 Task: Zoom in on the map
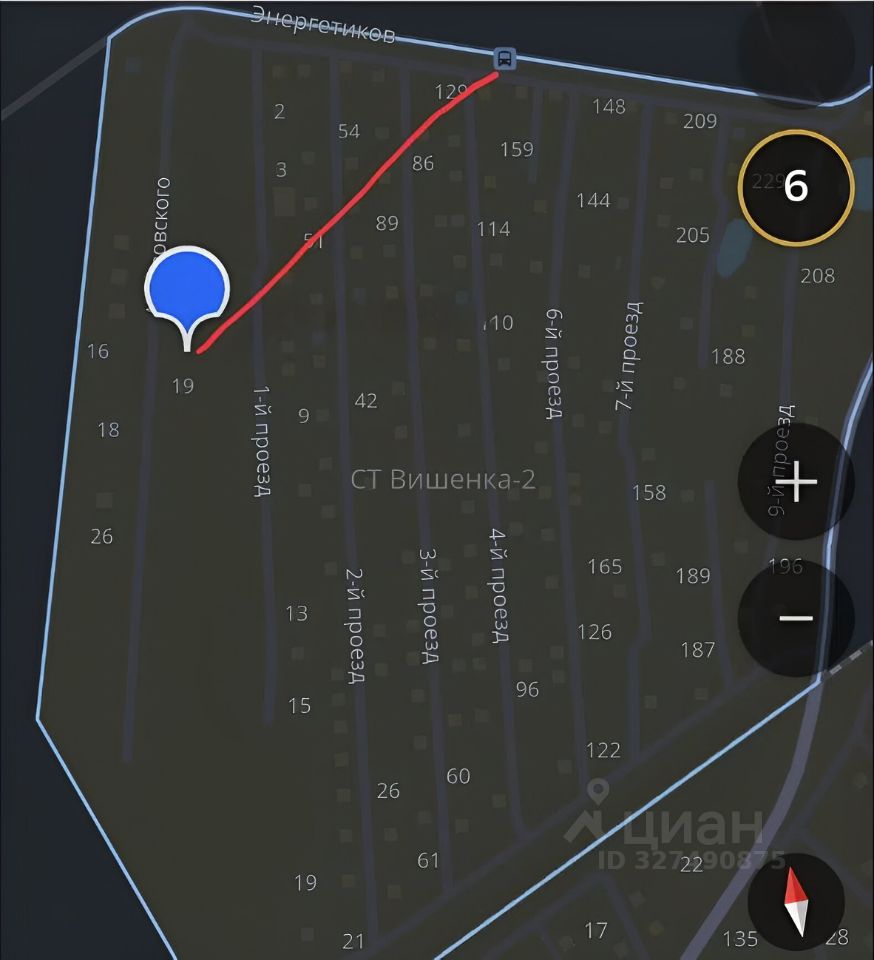[796, 483]
